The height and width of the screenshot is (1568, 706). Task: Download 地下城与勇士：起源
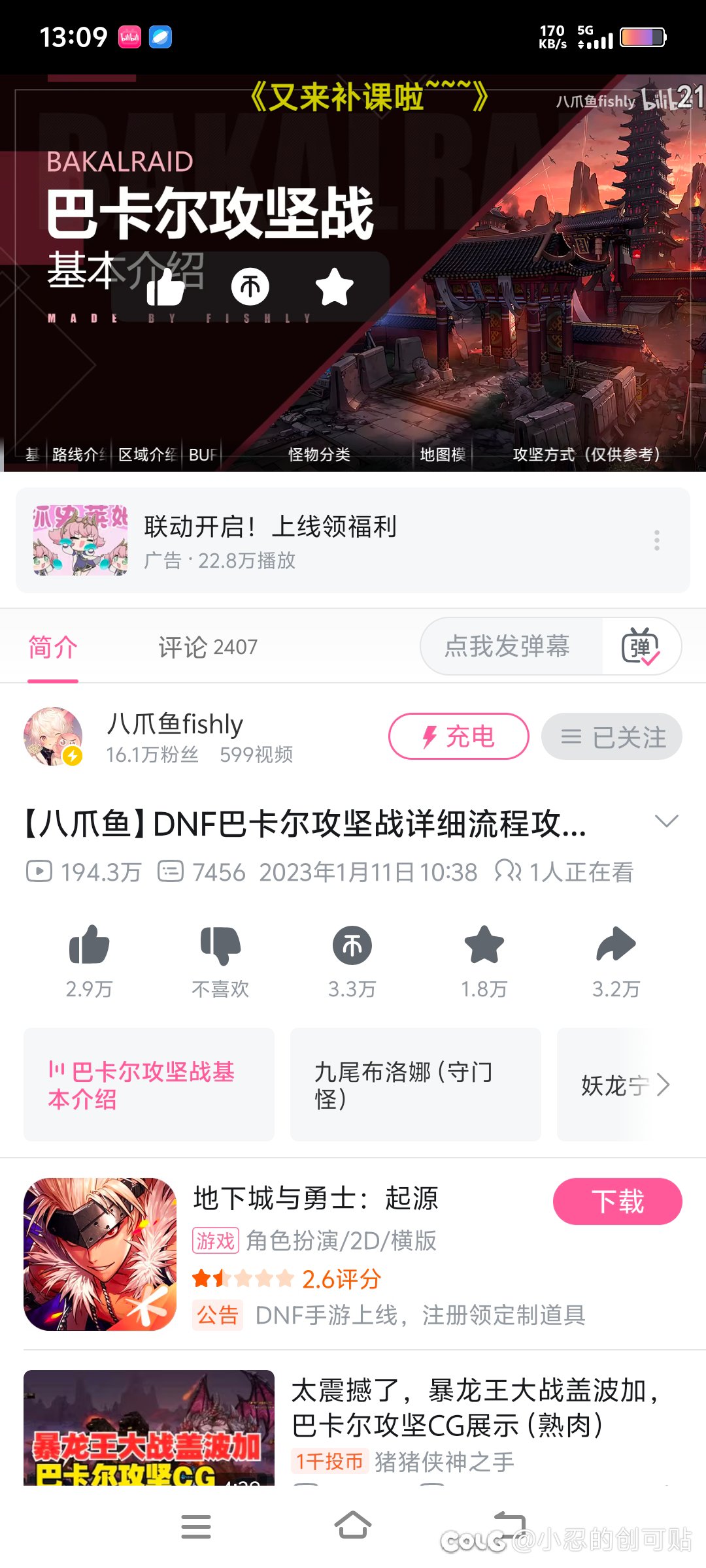tap(617, 1201)
